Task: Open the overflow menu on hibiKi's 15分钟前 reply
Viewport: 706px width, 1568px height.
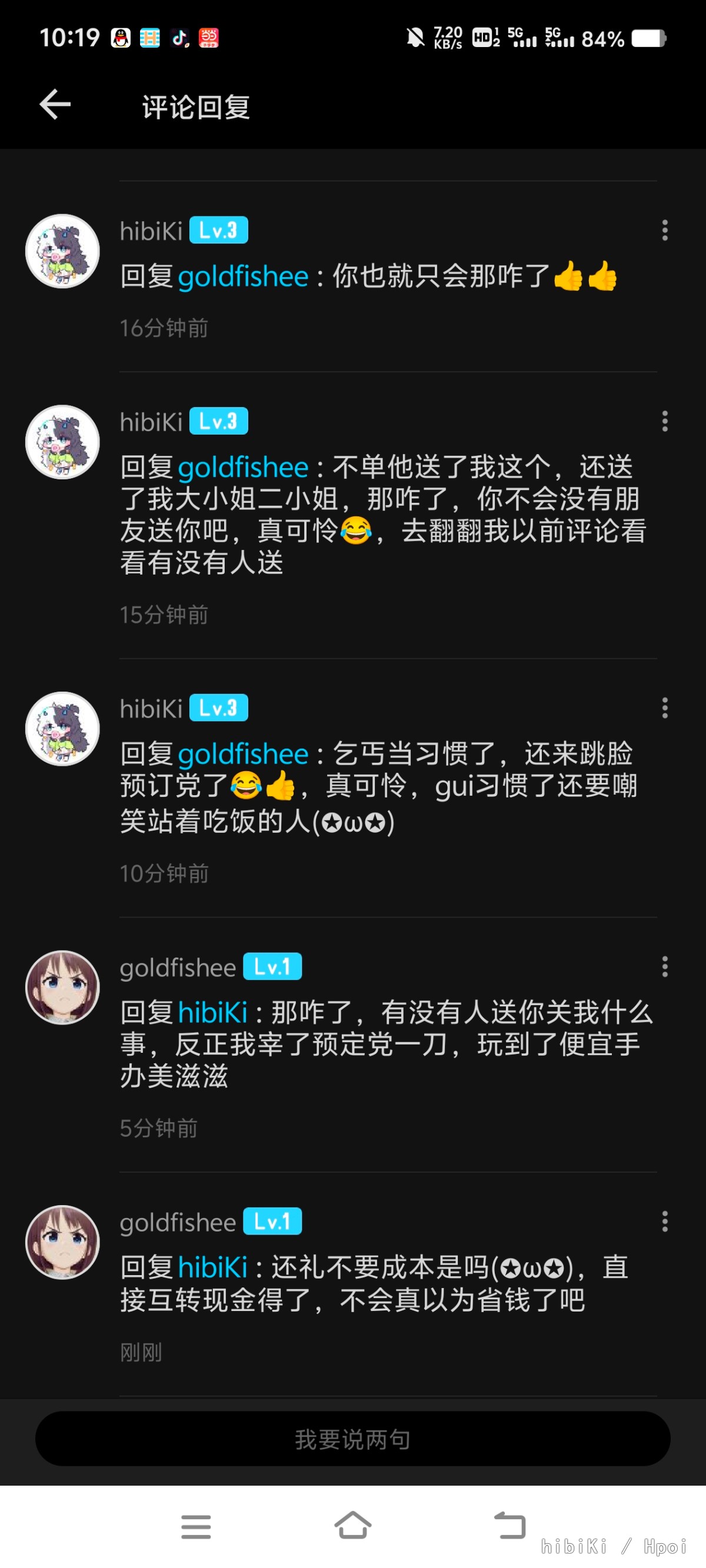Action: [665, 421]
